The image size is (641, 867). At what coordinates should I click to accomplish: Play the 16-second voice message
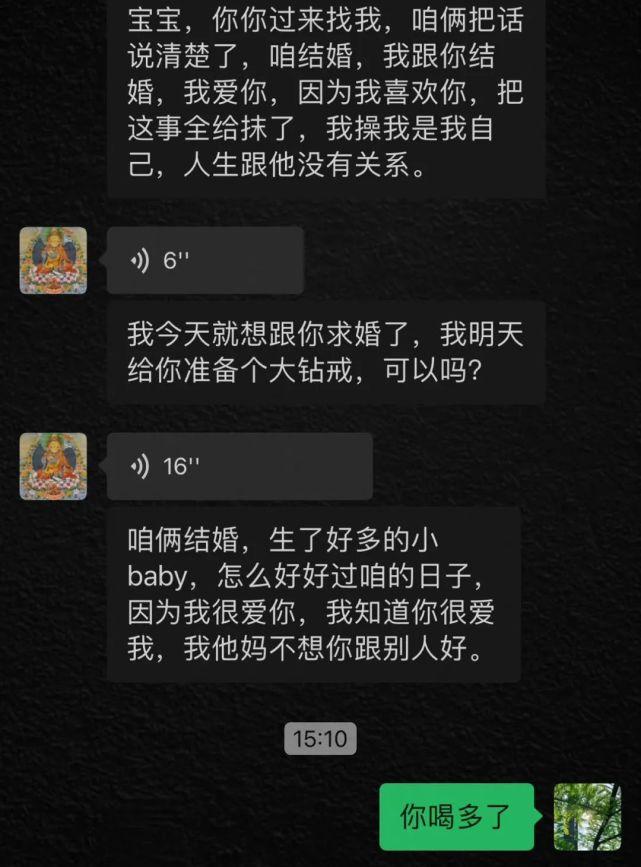click(x=239, y=466)
